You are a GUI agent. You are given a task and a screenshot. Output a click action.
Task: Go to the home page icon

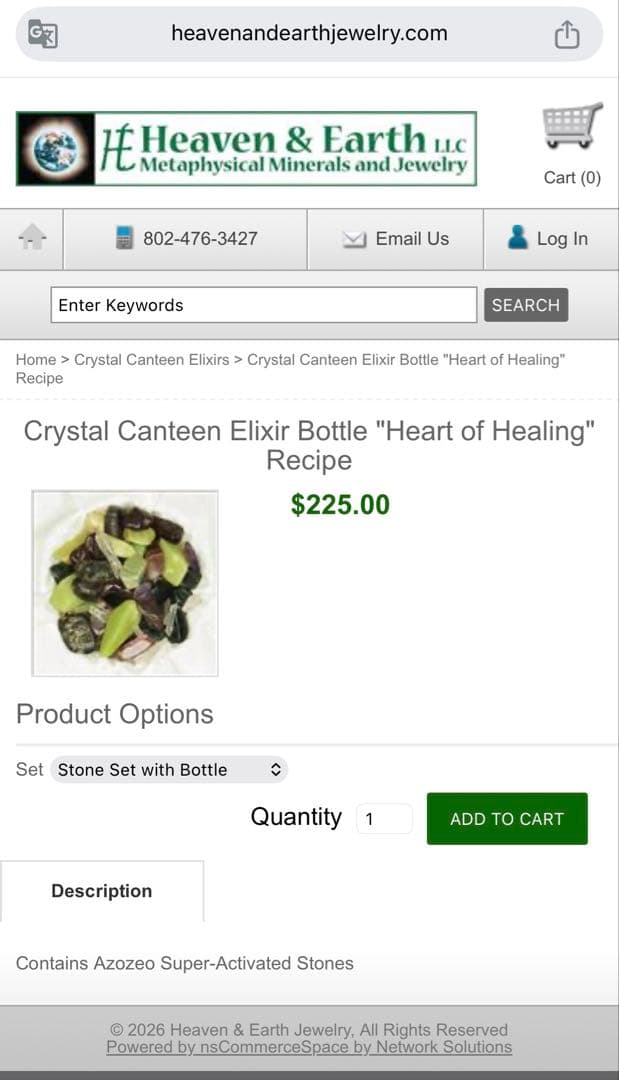tap(32, 238)
